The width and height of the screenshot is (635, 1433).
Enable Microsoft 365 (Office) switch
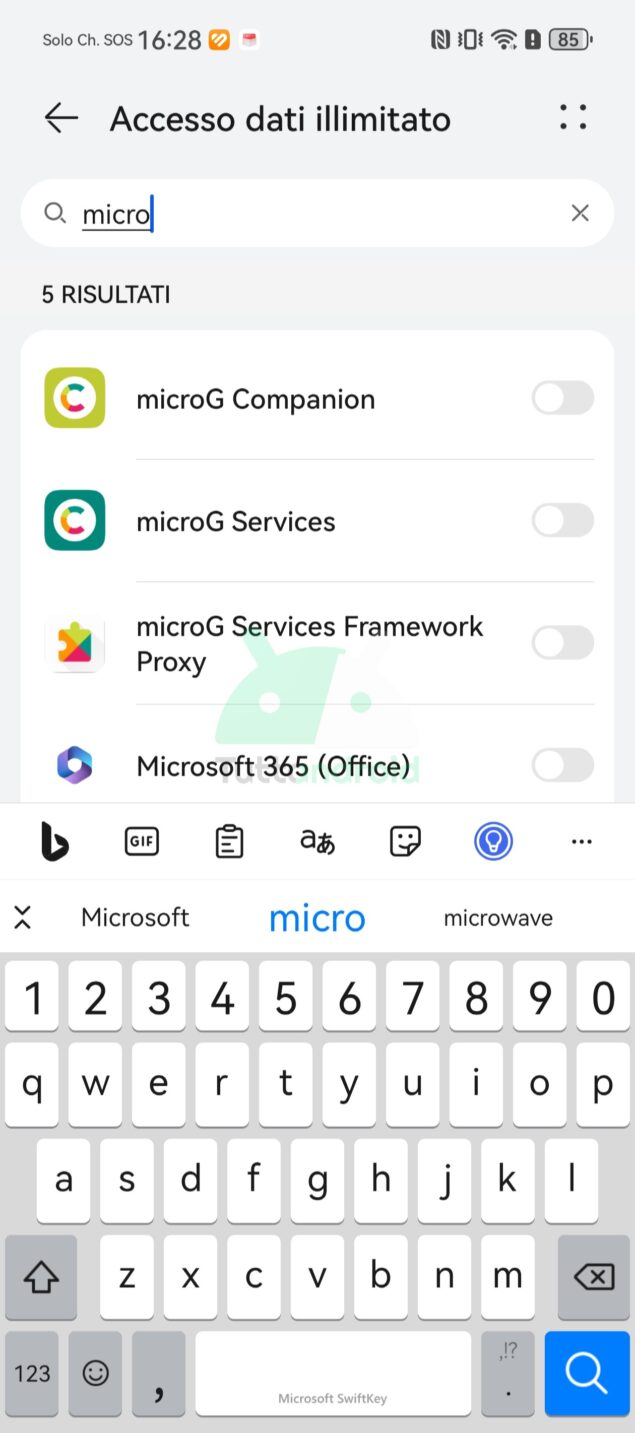562,766
